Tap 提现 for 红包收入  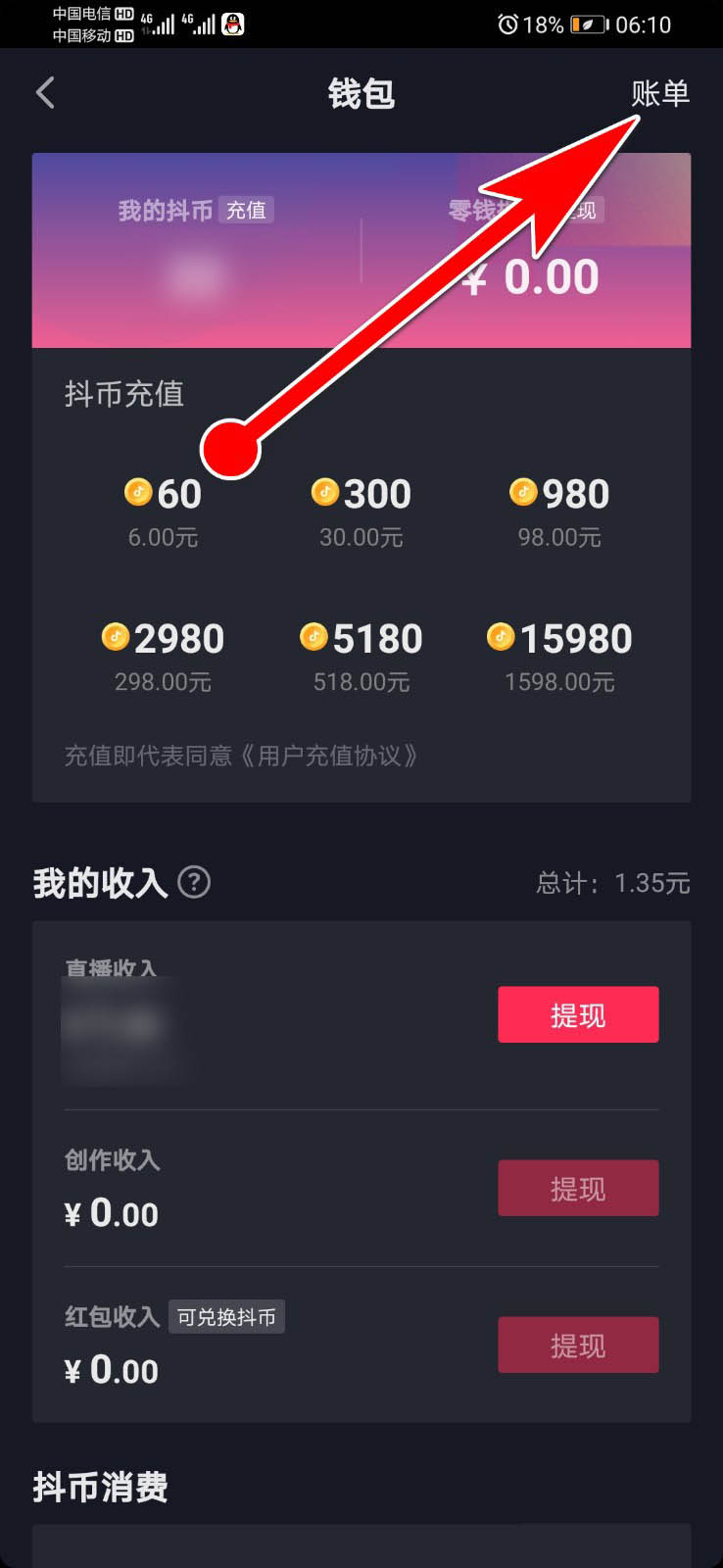click(578, 1345)
